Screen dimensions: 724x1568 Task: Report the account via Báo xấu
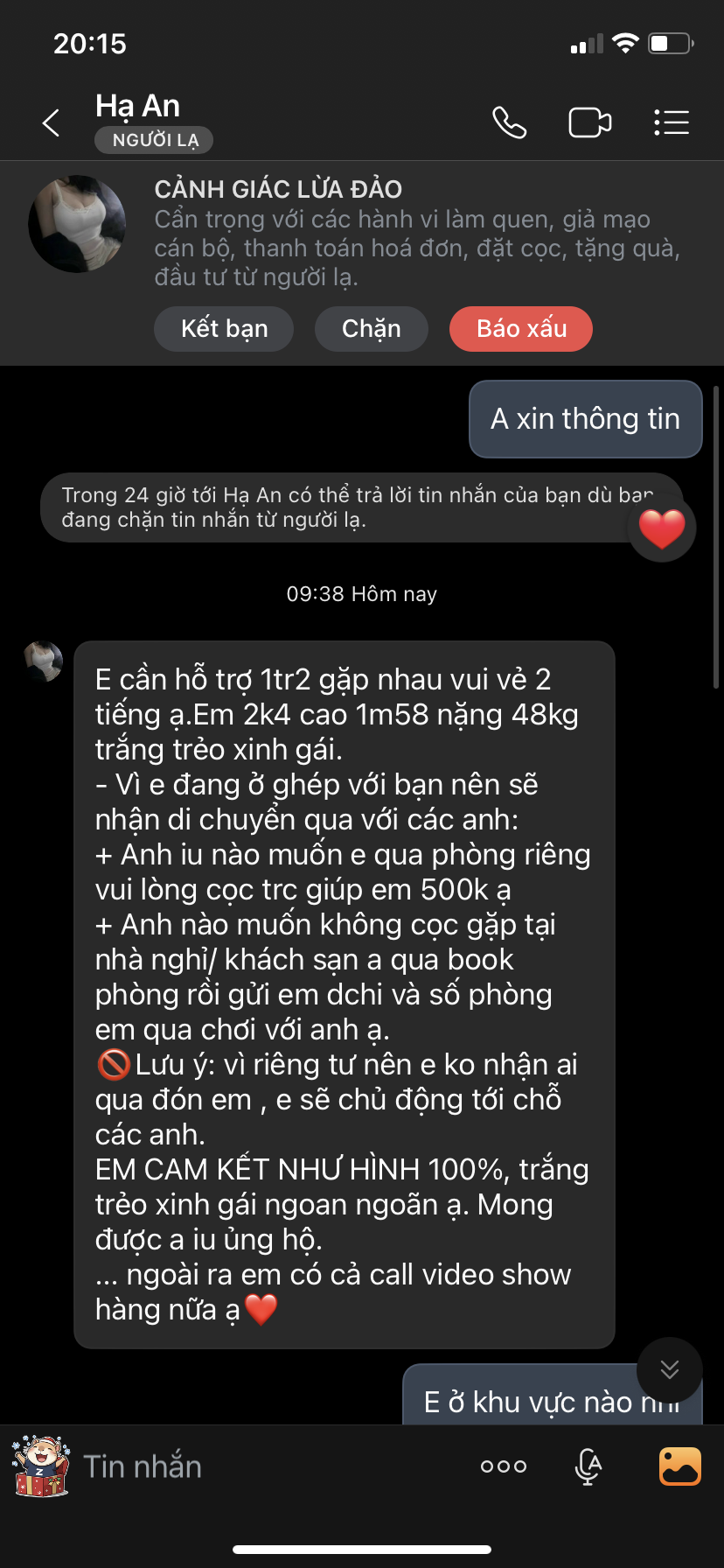coord(521,329)
